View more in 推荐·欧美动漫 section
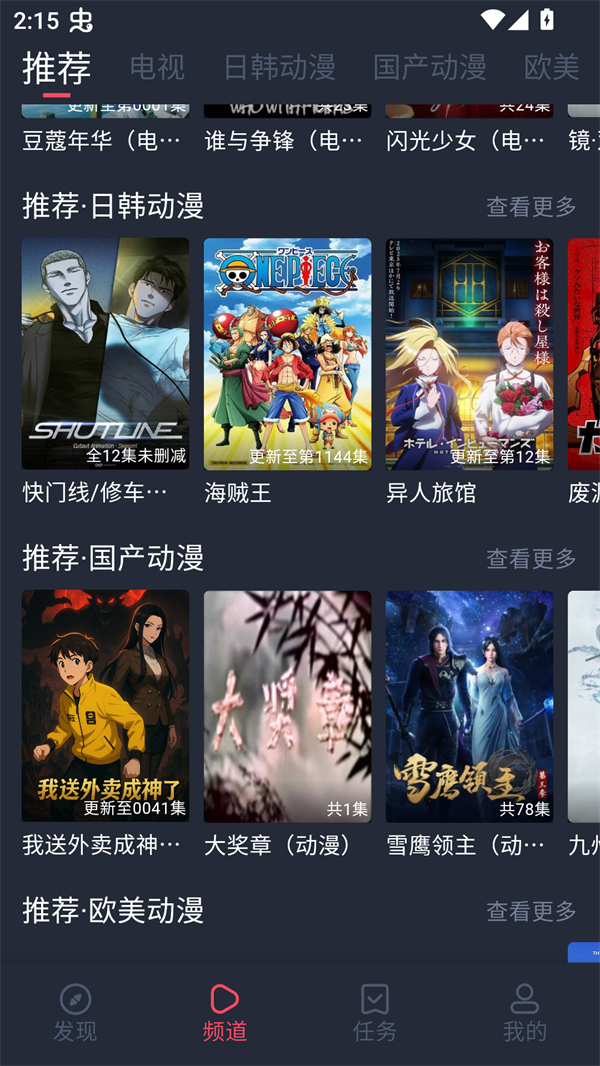The width and height of the screenshot is (600, 1066). [x=531, y=911]
